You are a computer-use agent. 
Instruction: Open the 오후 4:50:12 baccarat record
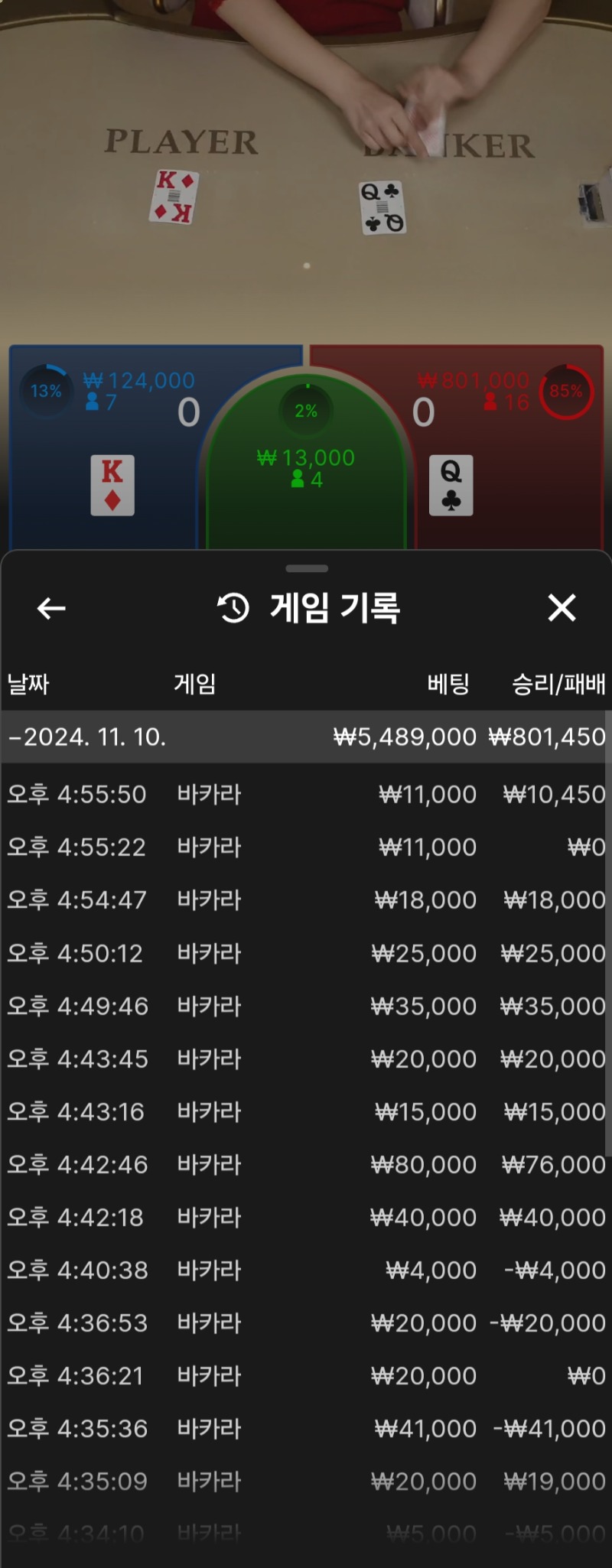click(306, 953)
